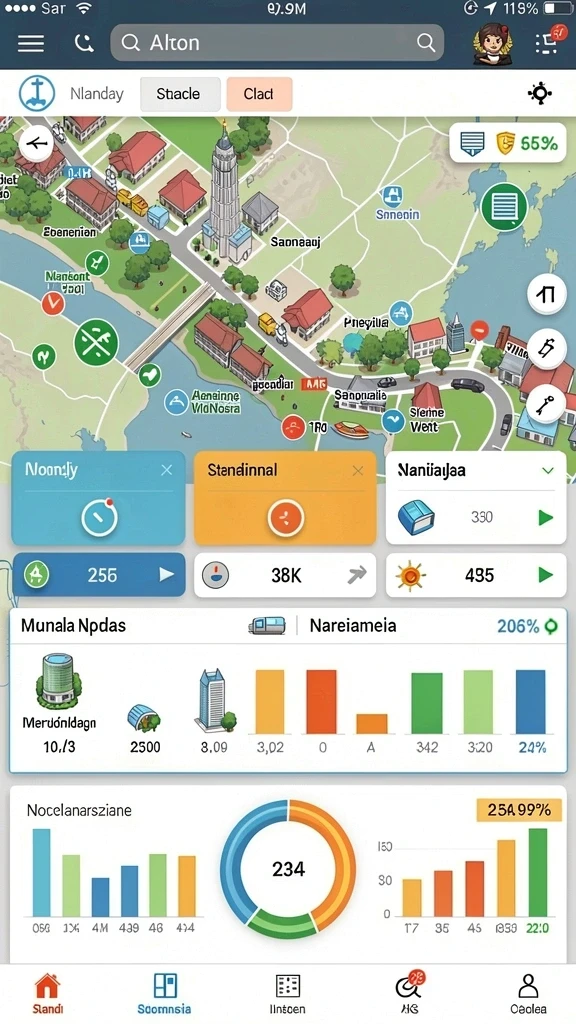Open the cart icon with red badge
The height and width of the screenshot is (1024, 576).
(548, 42)
